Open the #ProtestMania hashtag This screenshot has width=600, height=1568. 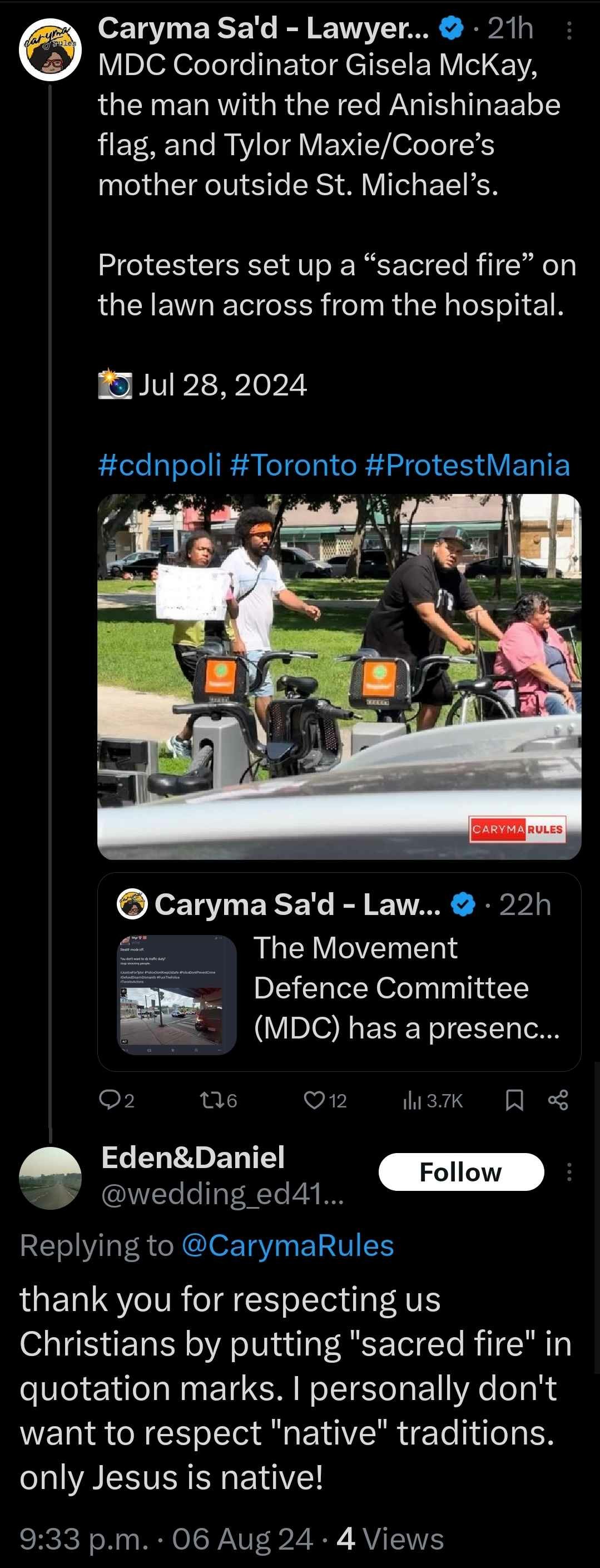click(467, 465)
